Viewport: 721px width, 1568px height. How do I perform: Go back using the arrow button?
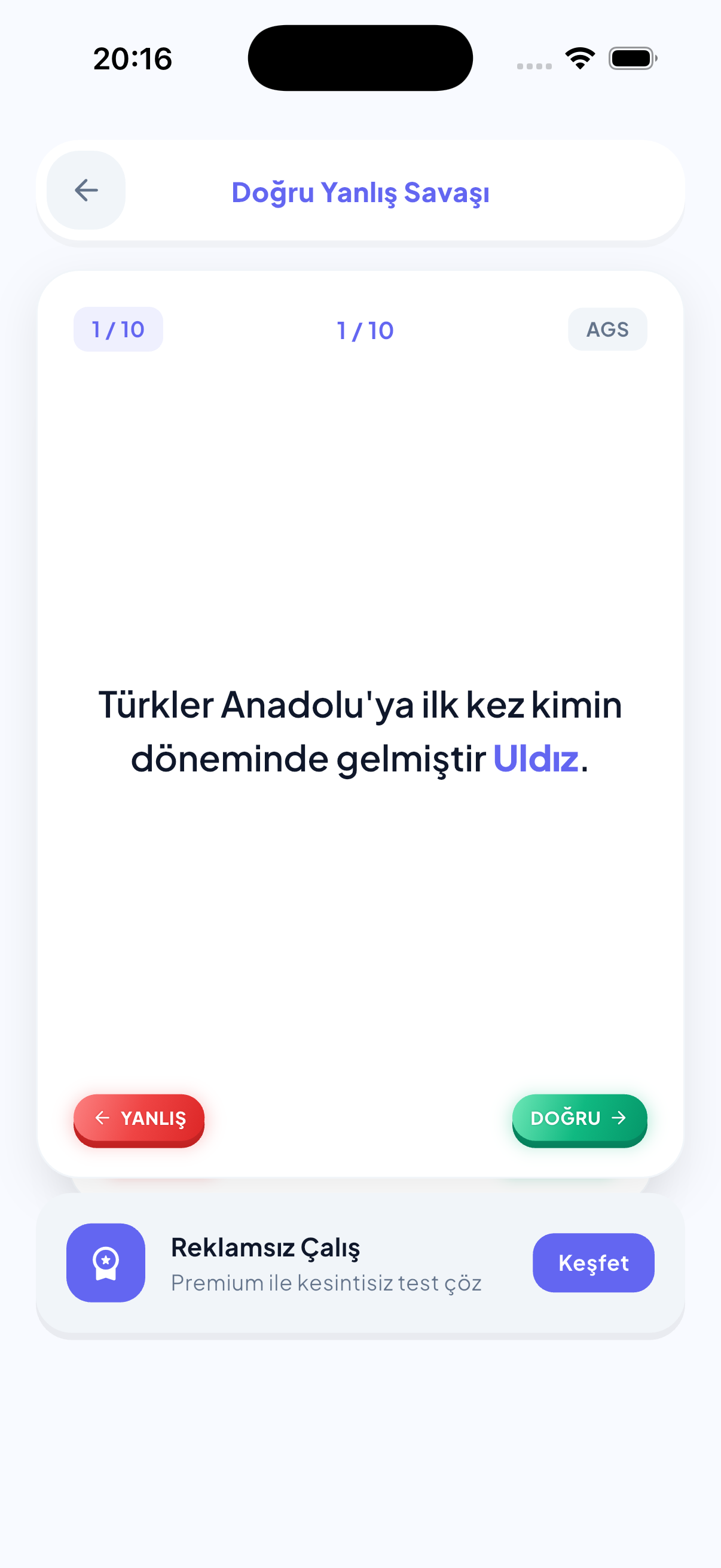point(85,191)
